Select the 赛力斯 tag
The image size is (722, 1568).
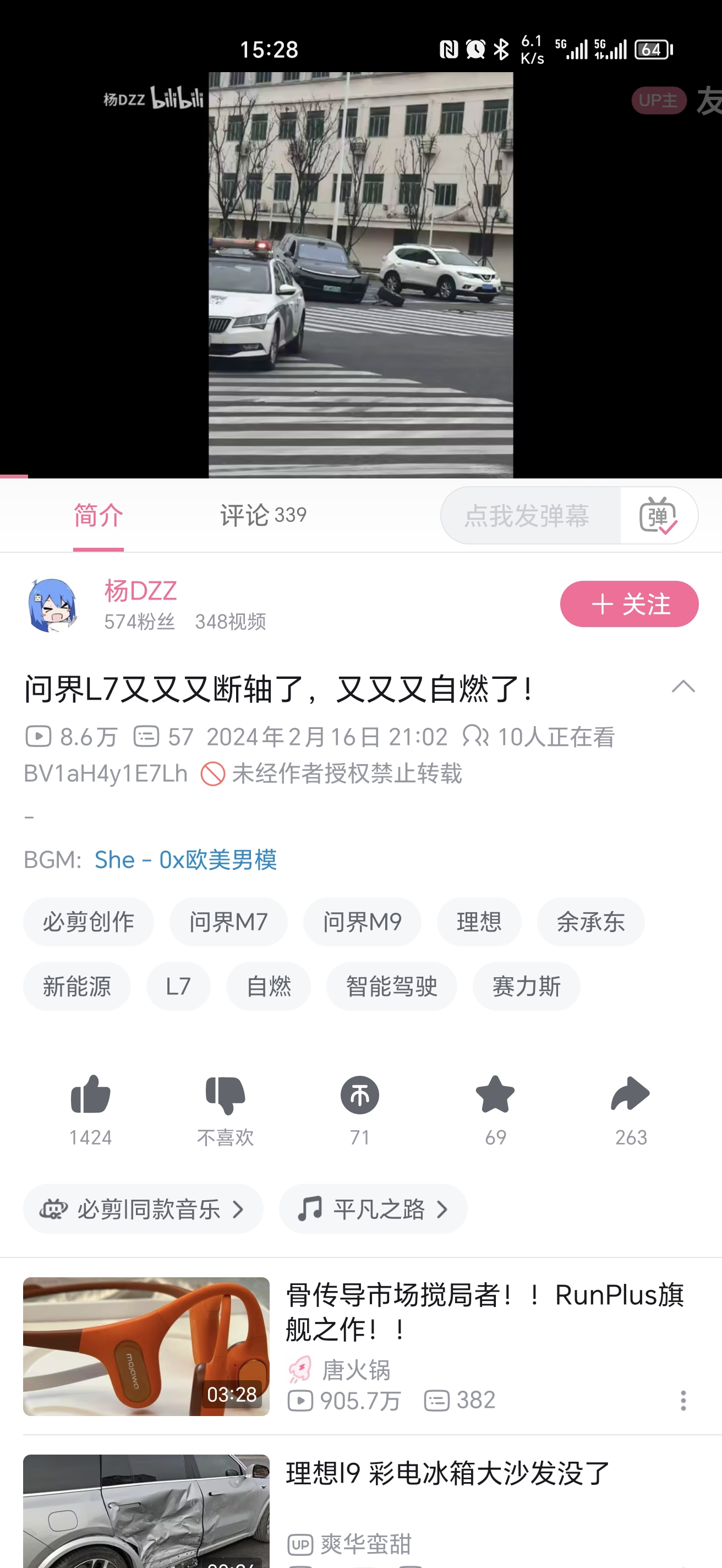[526, 986]
